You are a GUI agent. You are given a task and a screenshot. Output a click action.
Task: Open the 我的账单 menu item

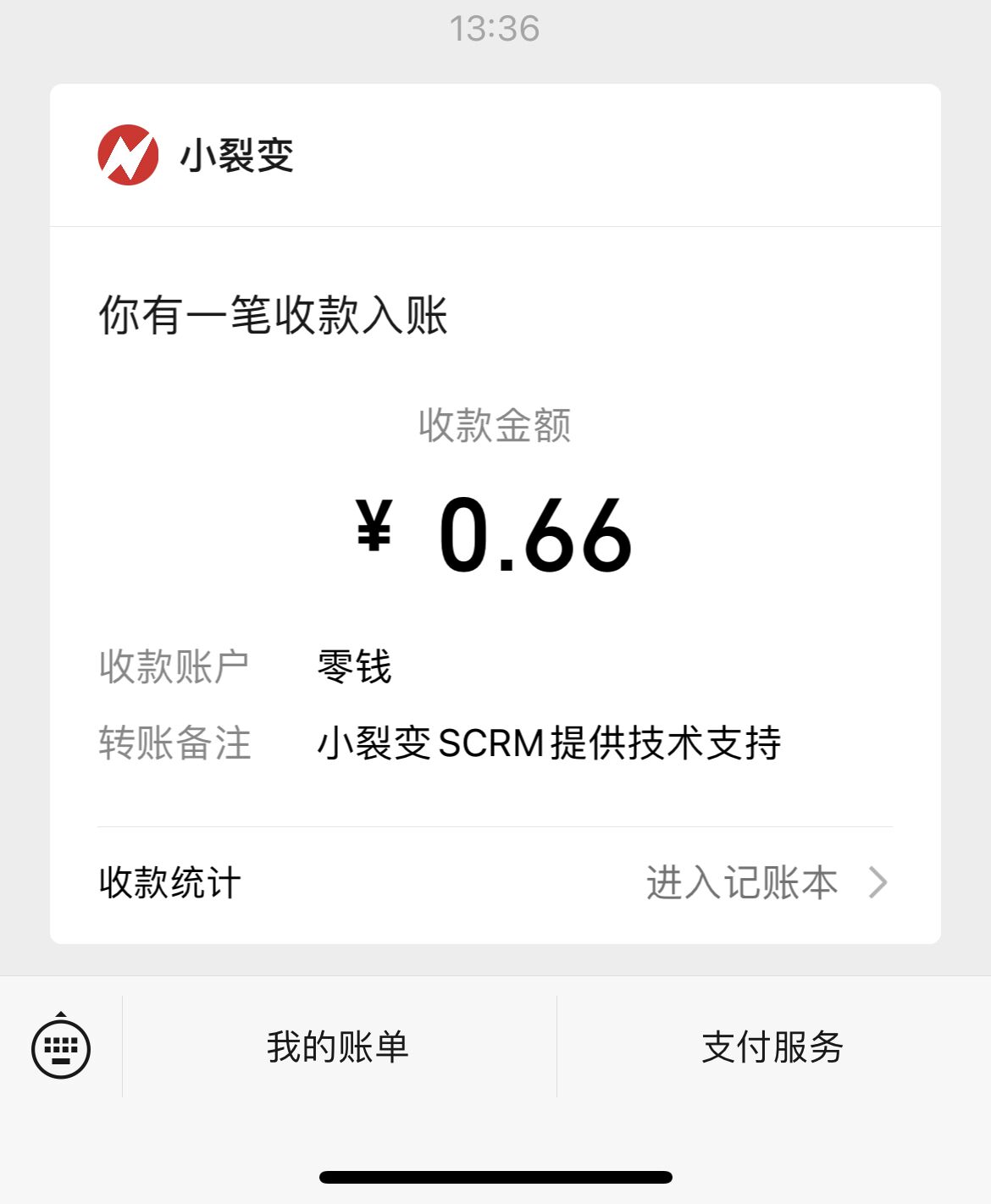[335, 1047]
